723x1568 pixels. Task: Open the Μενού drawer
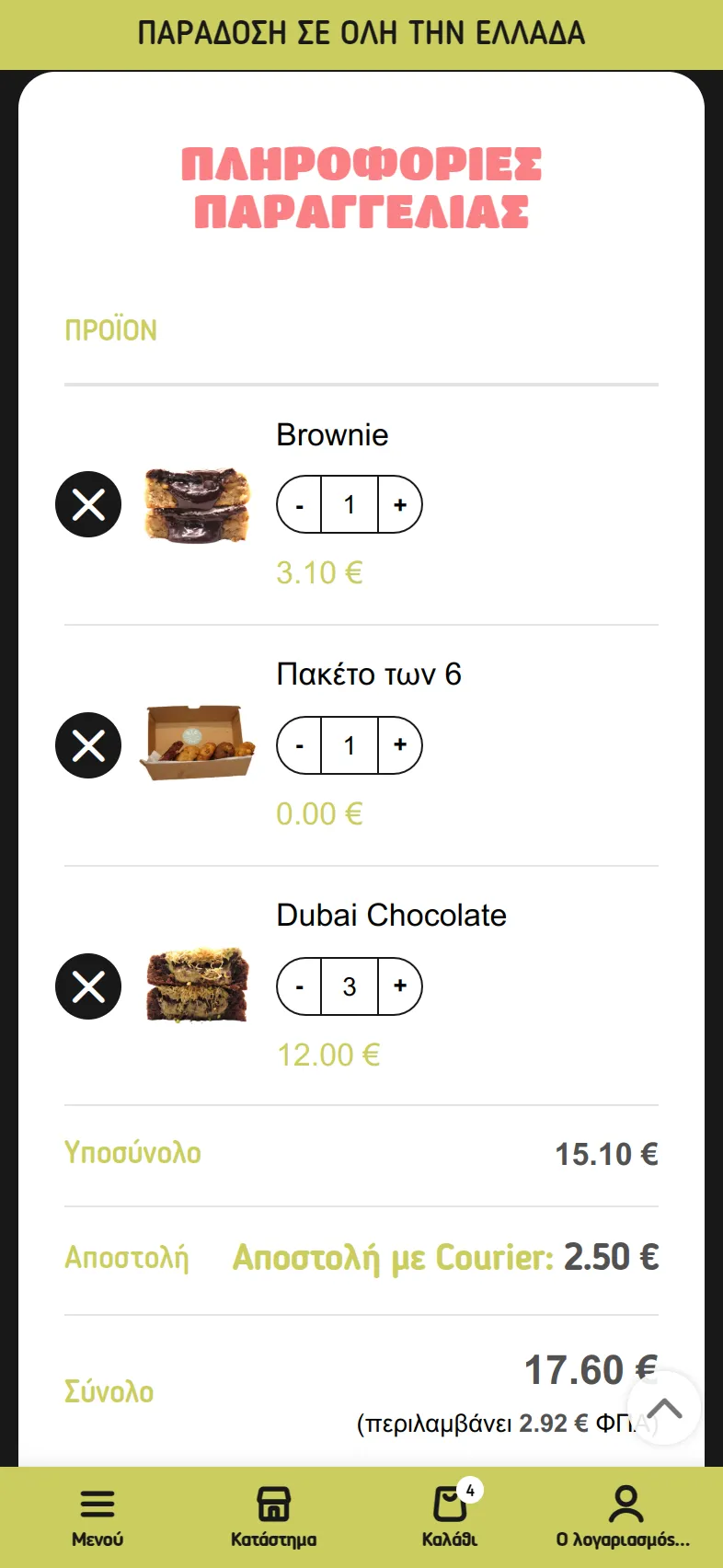(98, 1516)
